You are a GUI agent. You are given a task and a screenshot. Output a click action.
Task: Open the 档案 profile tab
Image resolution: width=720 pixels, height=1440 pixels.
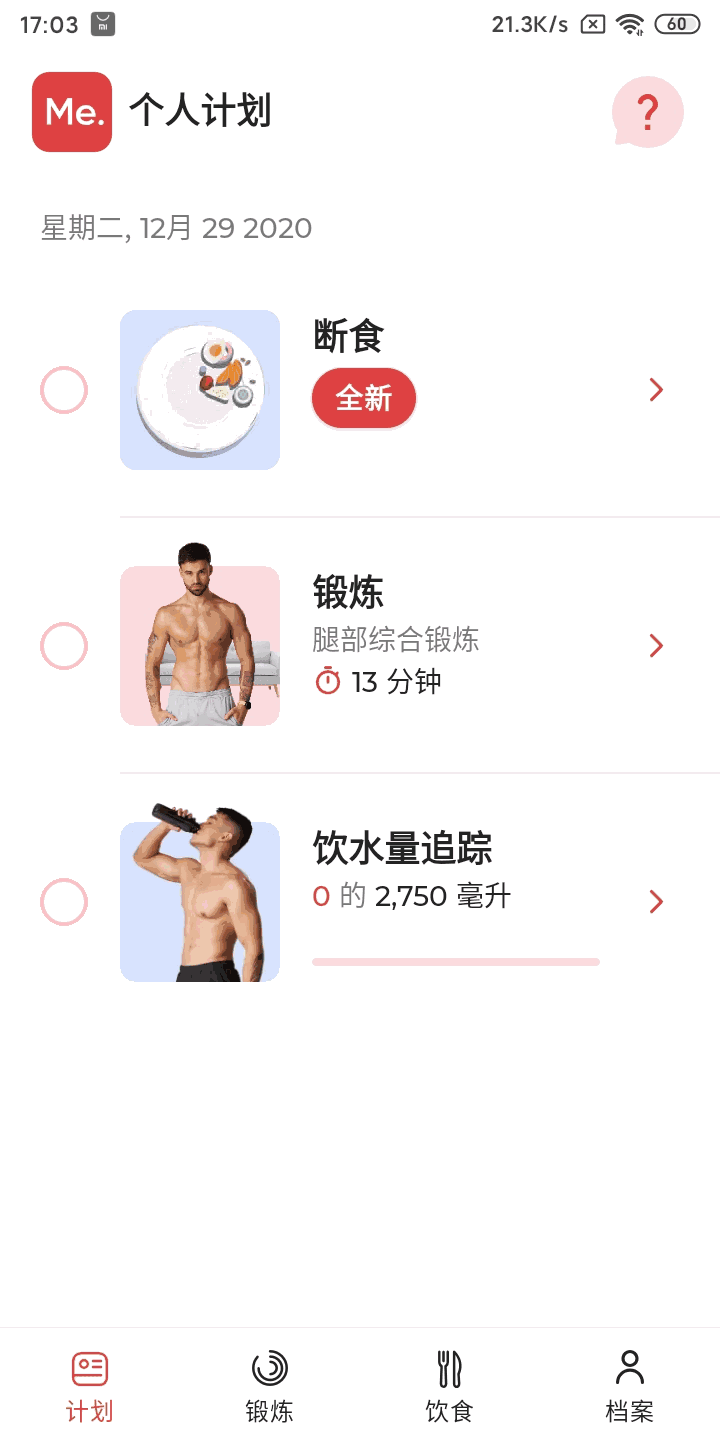pyautogui.click(x=629, y=1385)
